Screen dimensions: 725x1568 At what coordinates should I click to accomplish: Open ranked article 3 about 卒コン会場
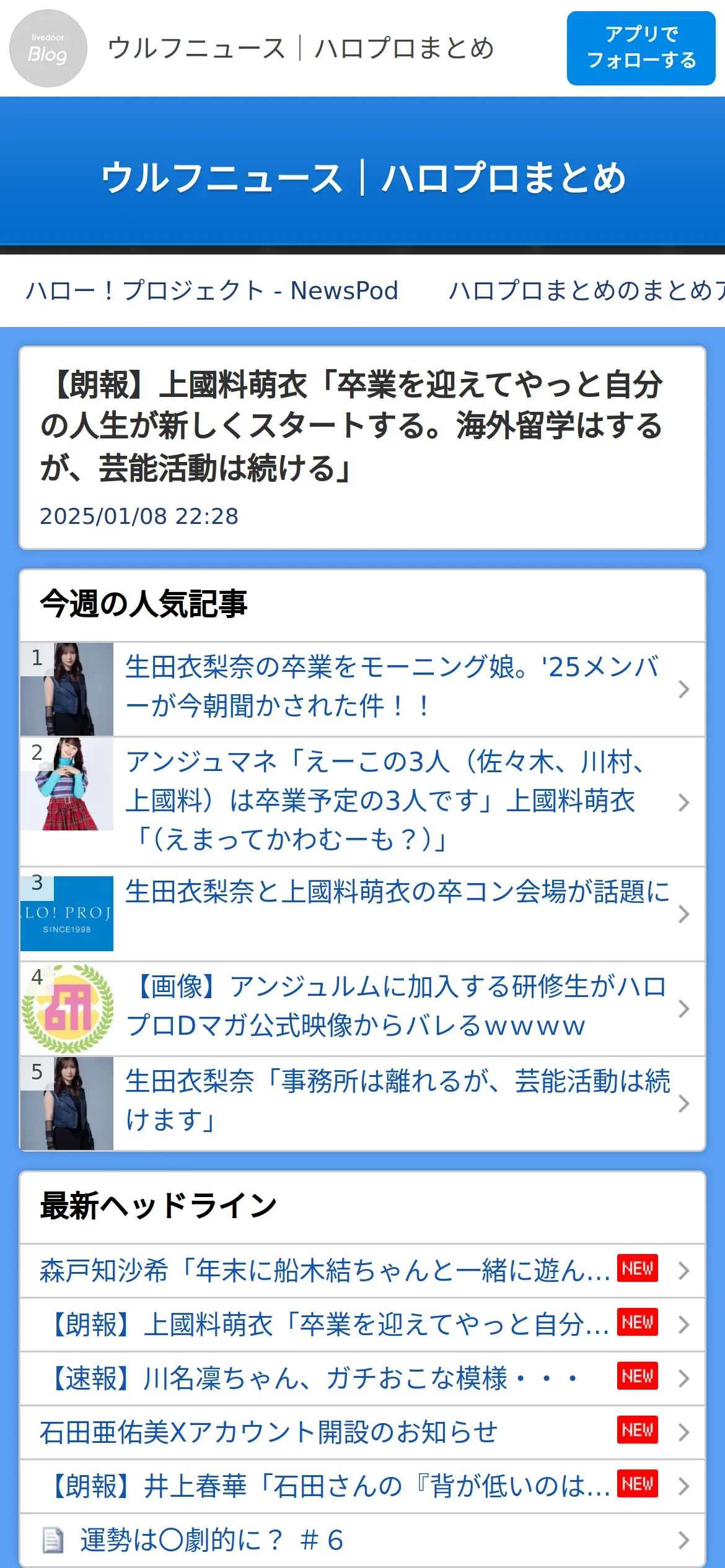click(362, 914)
